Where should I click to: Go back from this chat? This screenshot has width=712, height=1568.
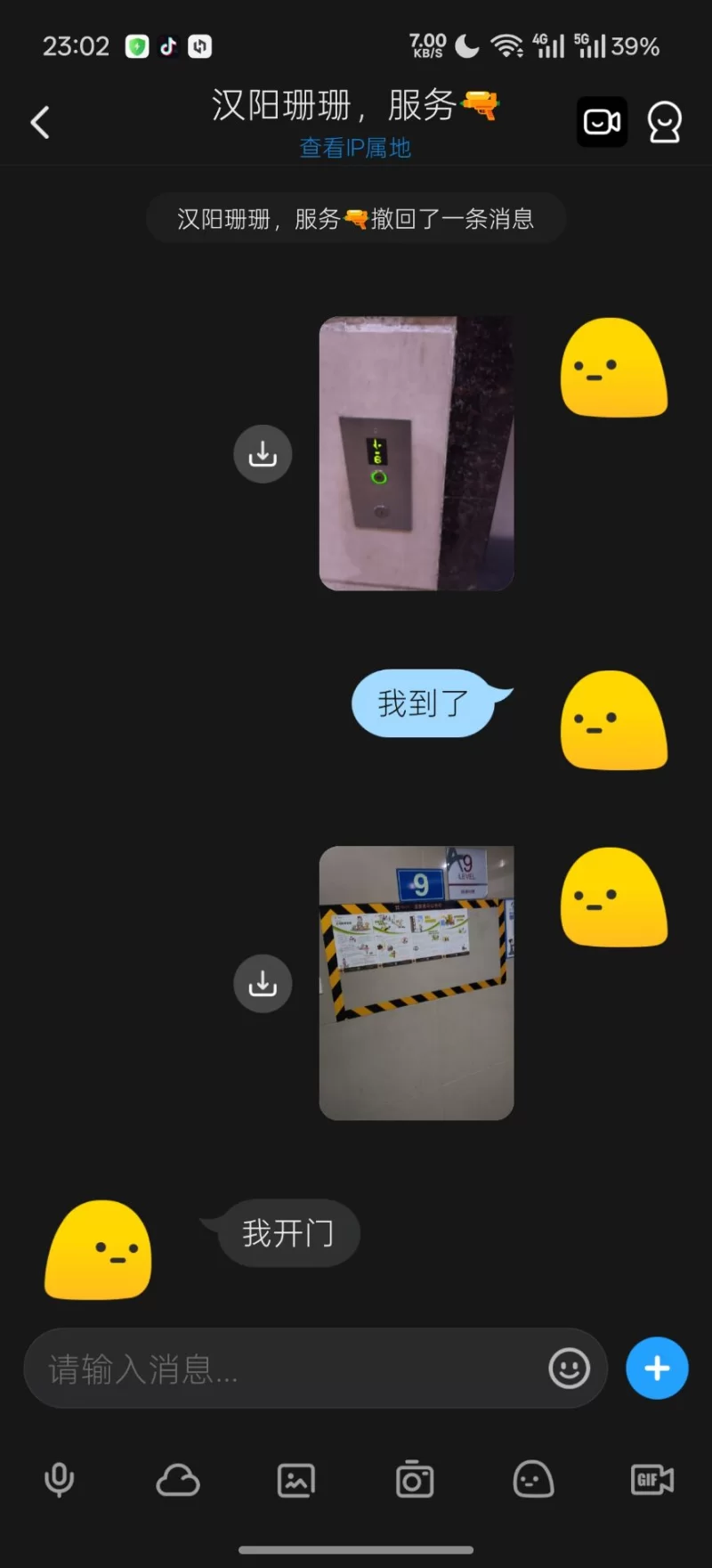[x=40, y=123]
